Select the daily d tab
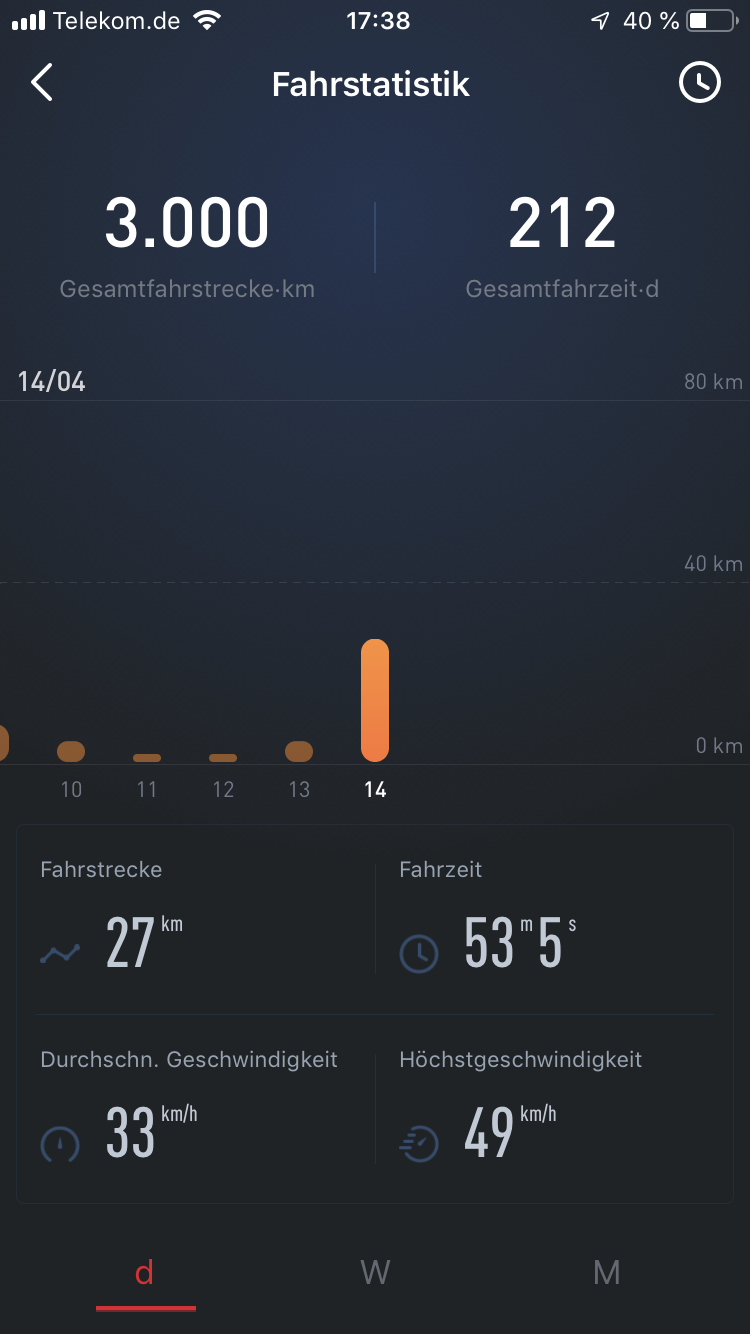The width and height of the screenshot is (750, 1334). [145, 1272]
